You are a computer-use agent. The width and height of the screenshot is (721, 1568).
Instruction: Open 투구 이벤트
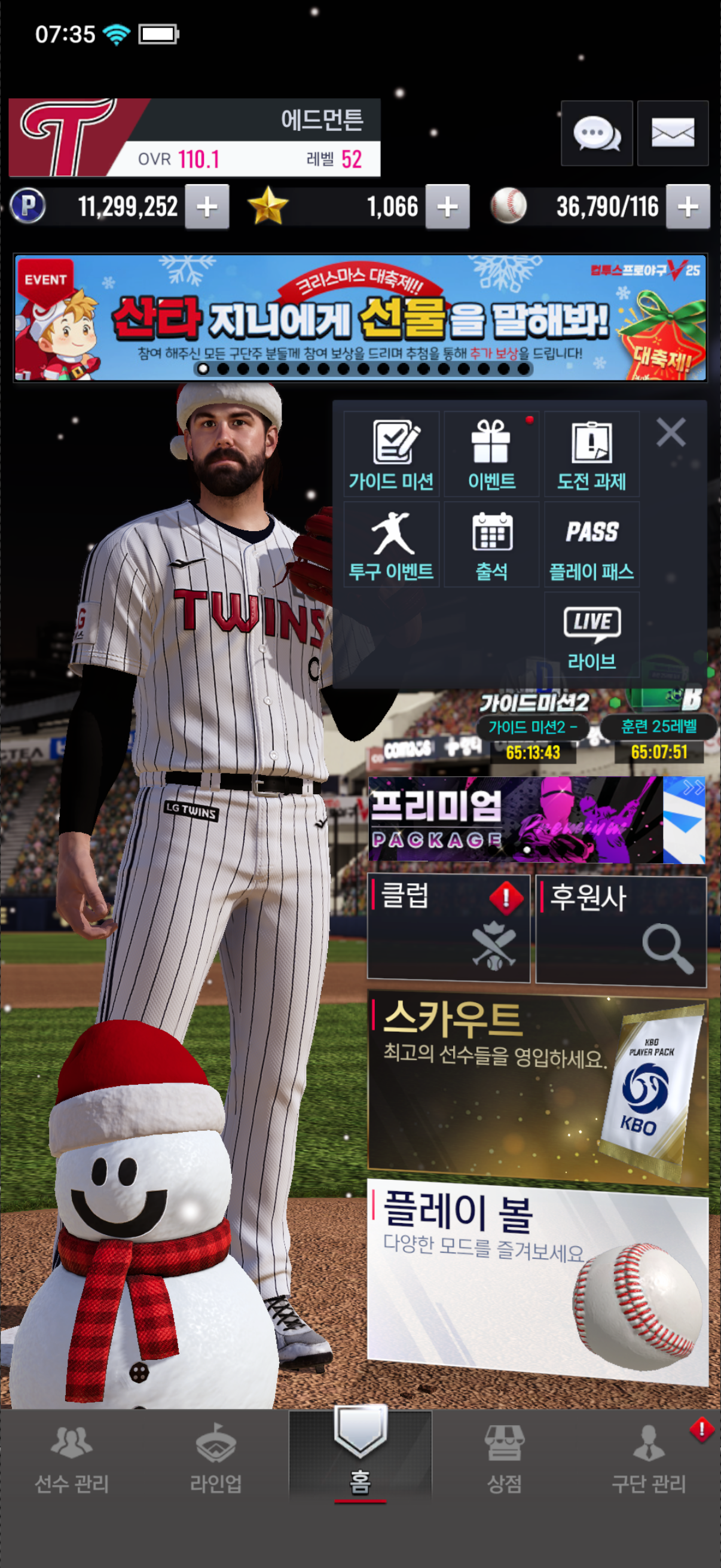[x=391, y=545]
